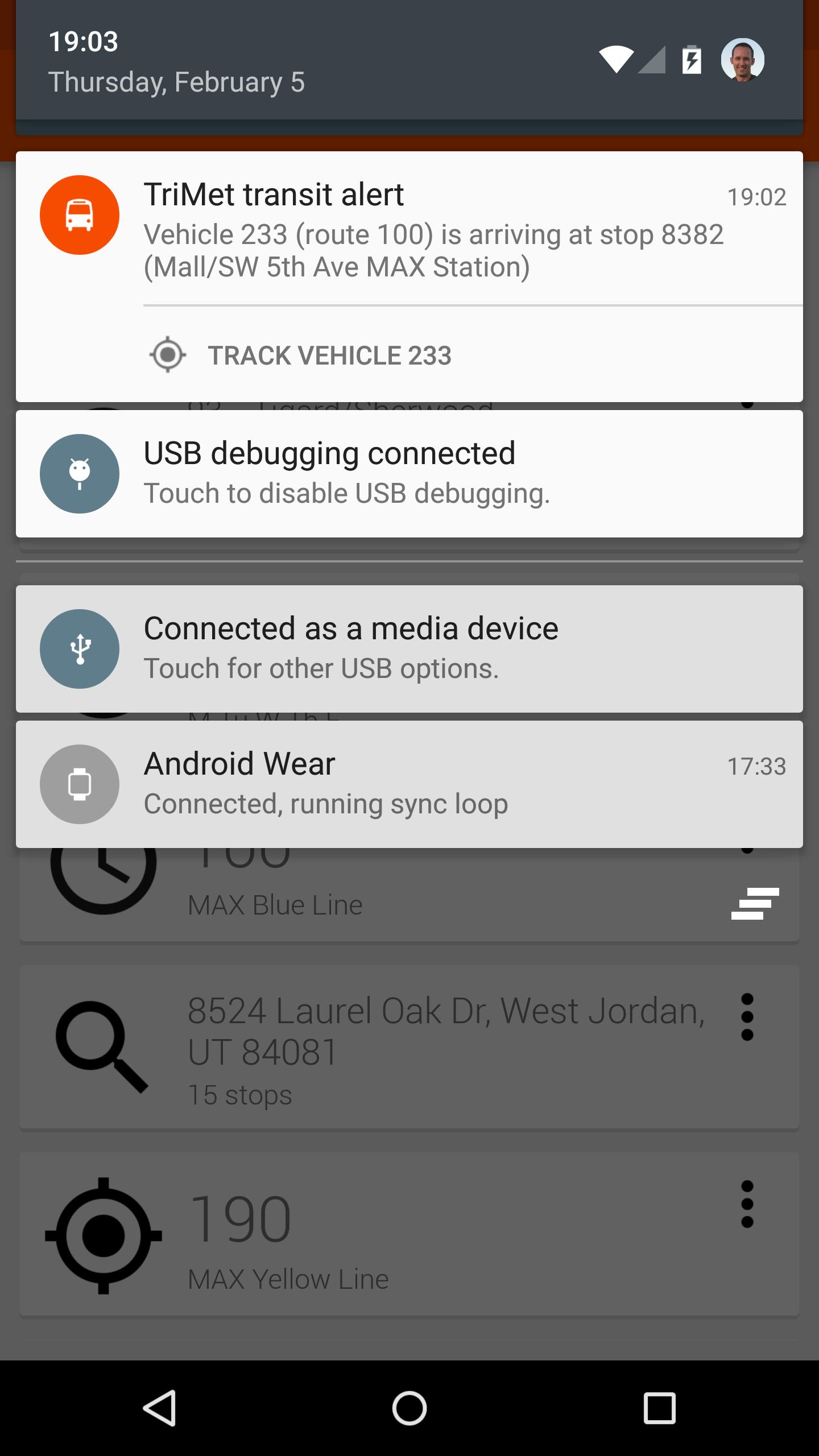819x1456 pixels.
Task: Tap the orange TriMet bus notification icon
Action: pos(80,214)
